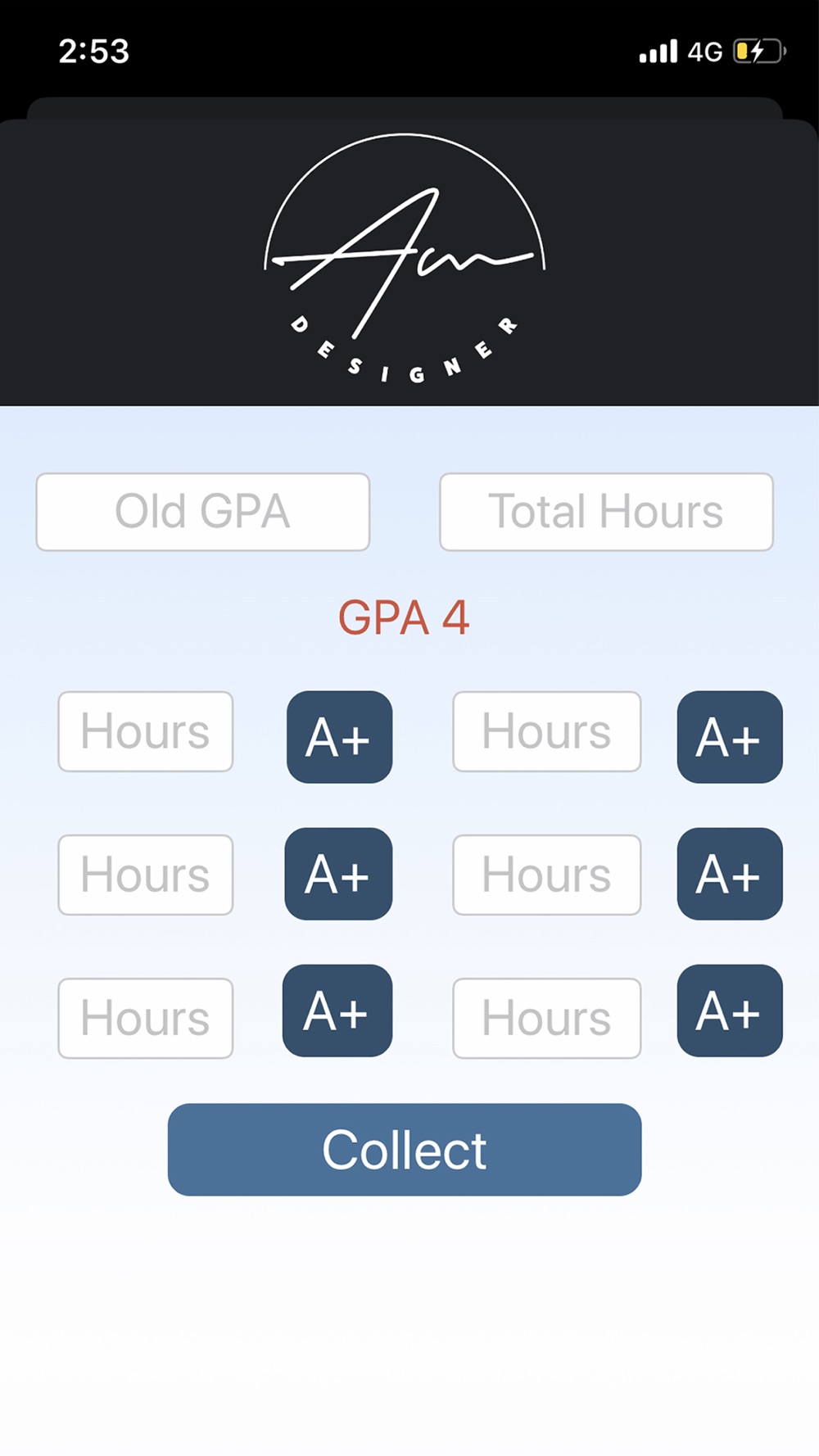The image size is (819, 1456).
Task: Change the bottom-right A+ grade button
Action: click(x=730, y=1011)
